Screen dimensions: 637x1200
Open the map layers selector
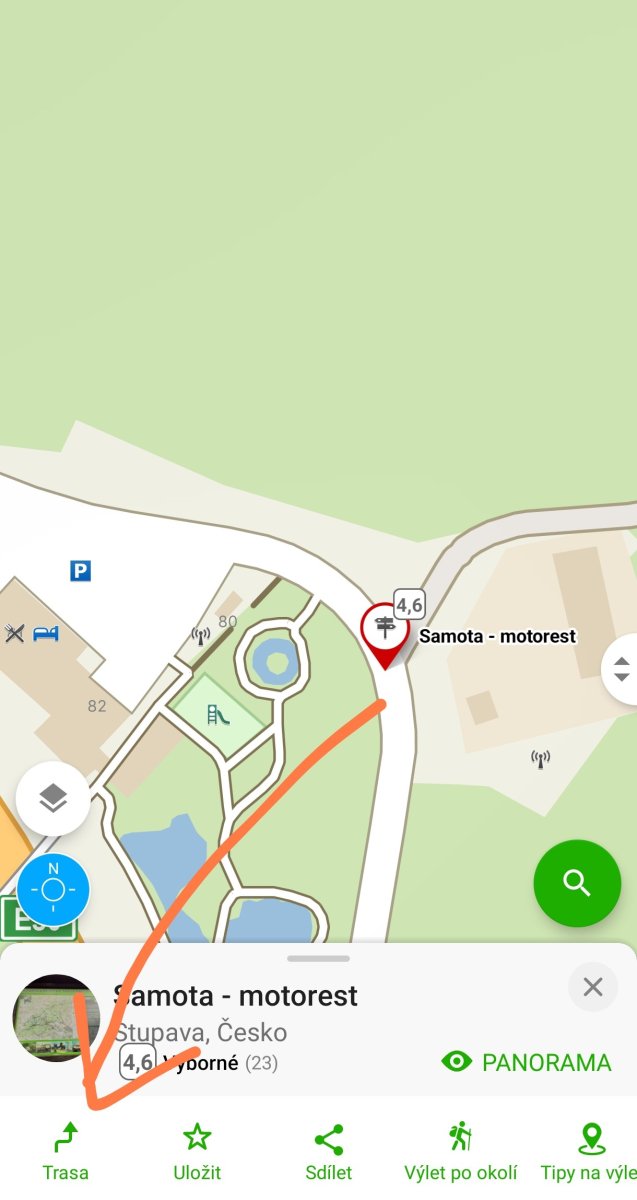[53, 798]
